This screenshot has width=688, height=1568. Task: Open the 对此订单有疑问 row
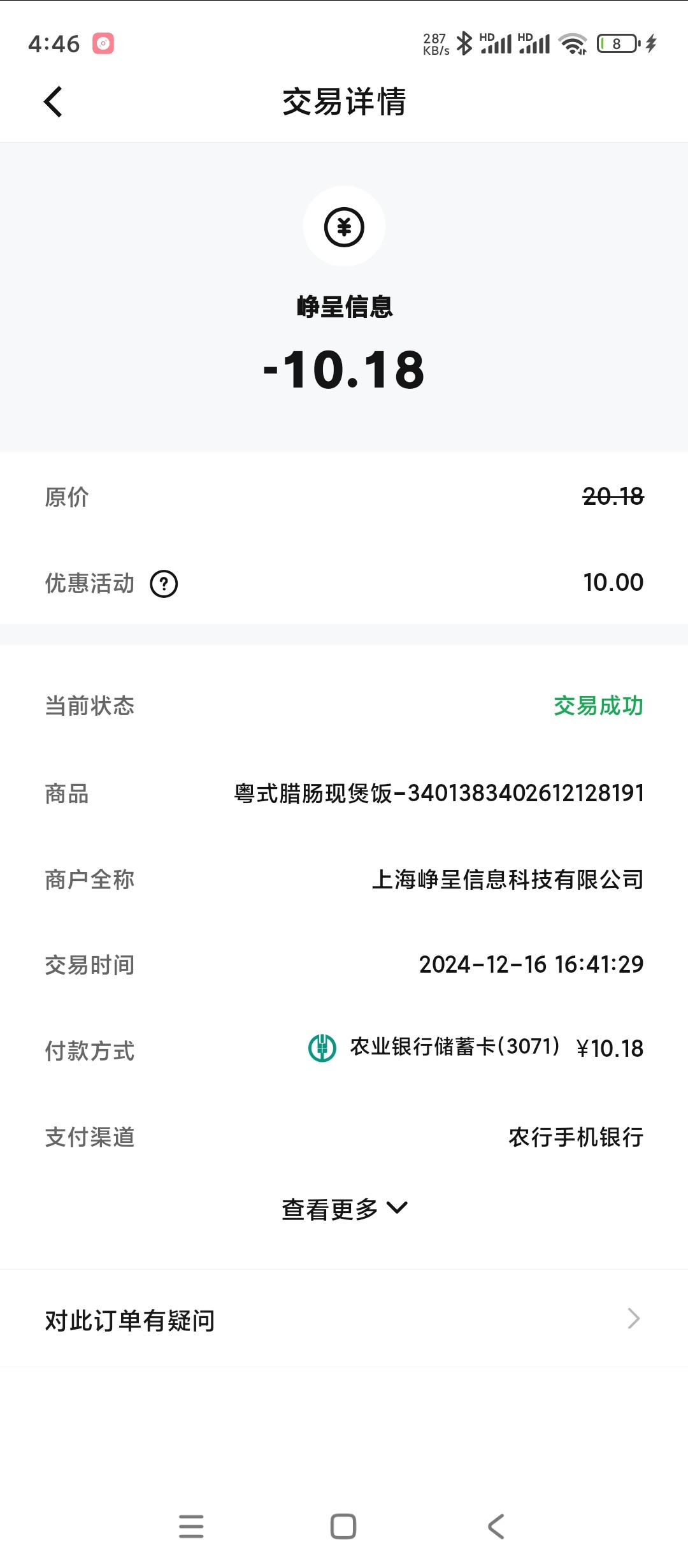point(344,1319)
